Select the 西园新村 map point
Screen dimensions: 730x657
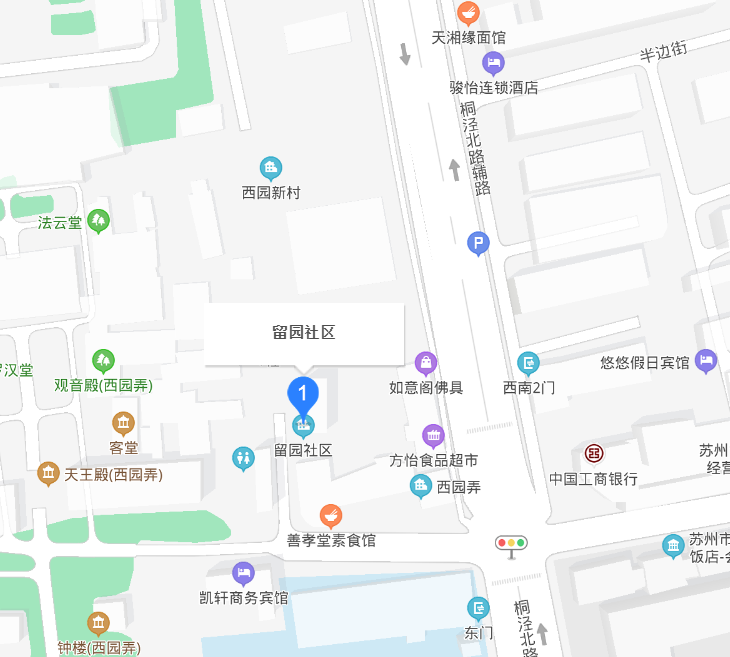click(270, 168)
